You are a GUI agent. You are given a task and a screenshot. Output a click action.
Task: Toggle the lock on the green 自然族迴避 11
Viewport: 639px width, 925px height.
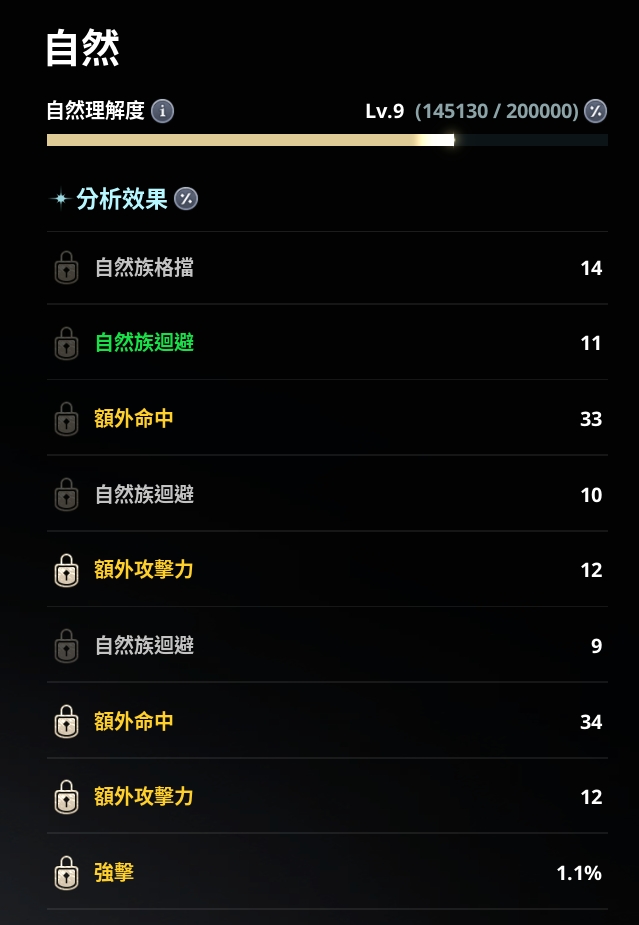[66, 343]
